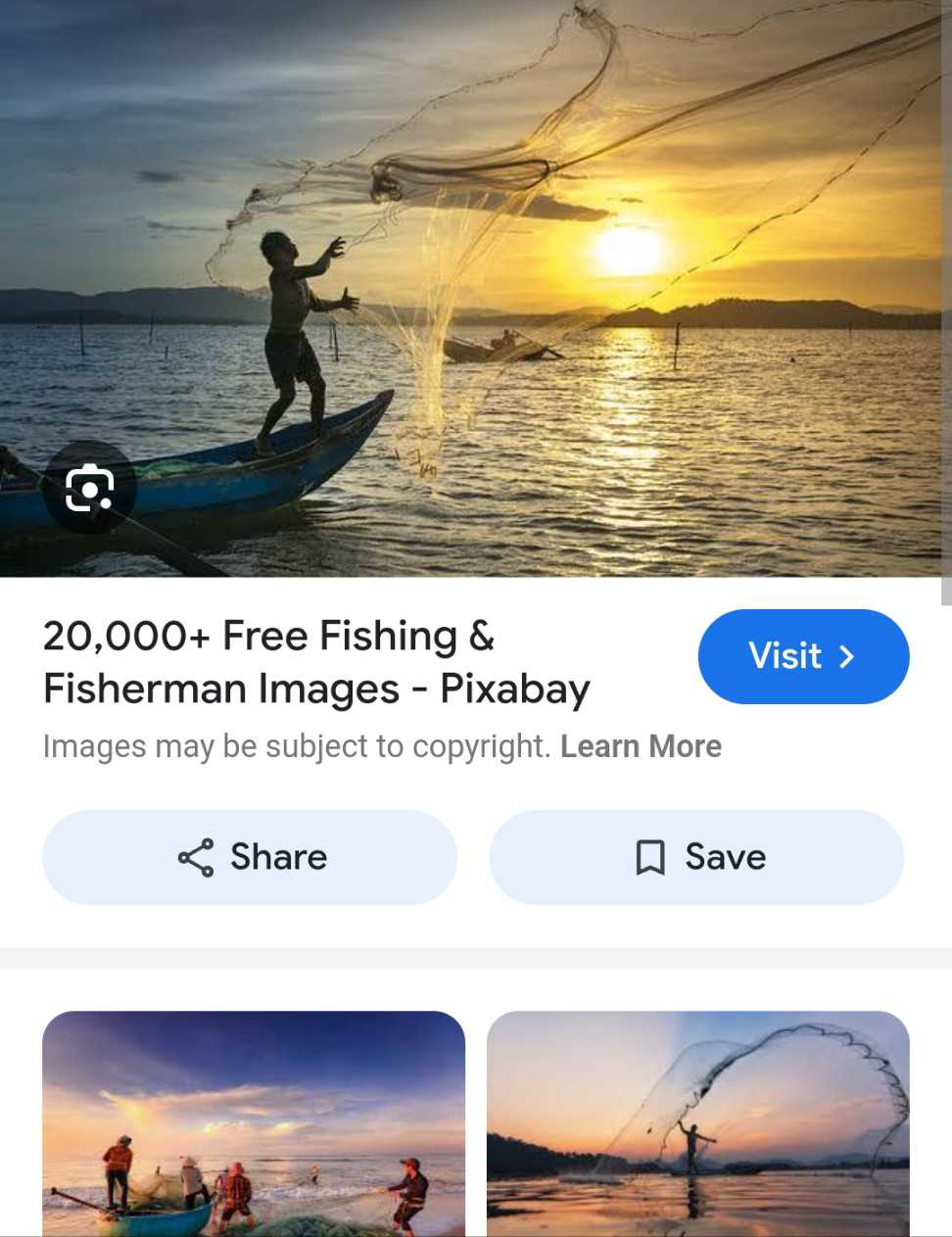Share this fishing image
Image resolution: width=952 pixels, height=1237 pixels.
(x=250, y=857)
